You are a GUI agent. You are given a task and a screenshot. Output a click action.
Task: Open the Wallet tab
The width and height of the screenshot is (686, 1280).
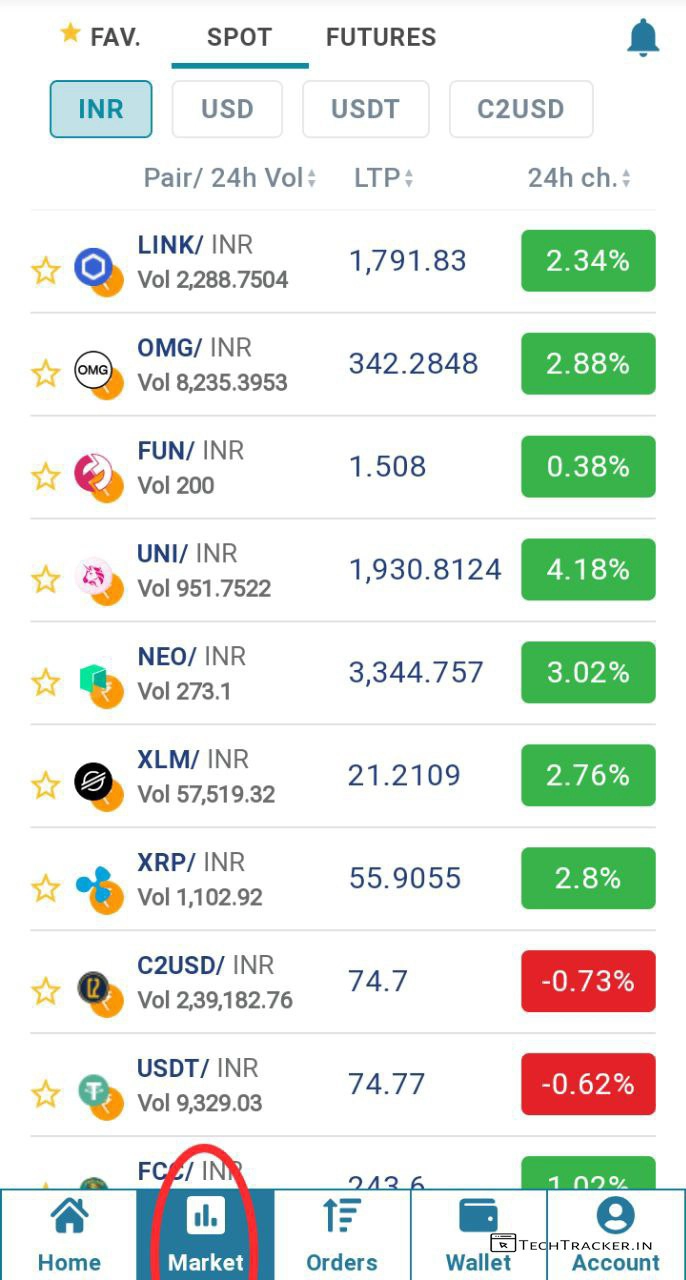(x=478, y=1236)
